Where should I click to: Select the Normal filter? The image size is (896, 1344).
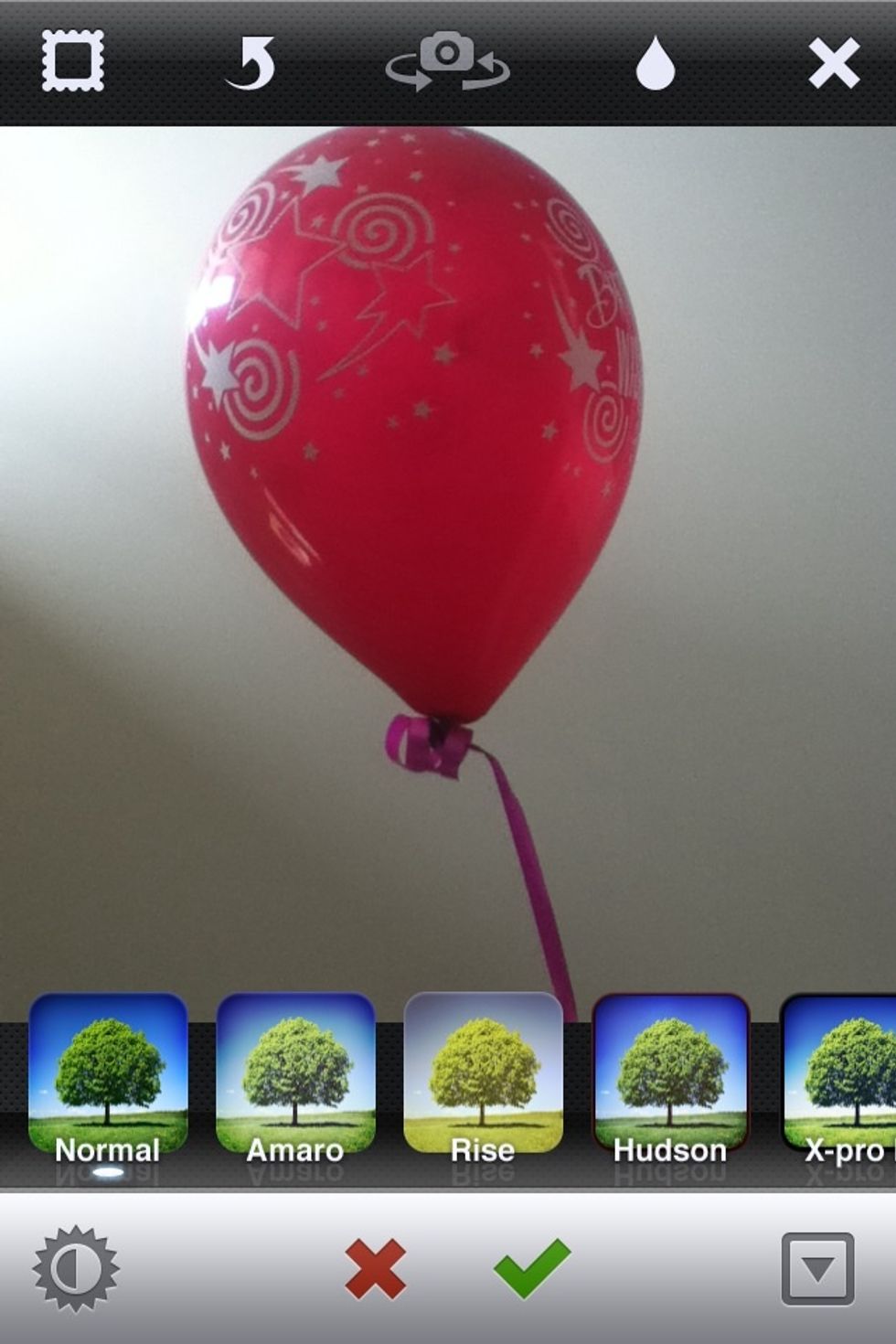pos(107,1079)
